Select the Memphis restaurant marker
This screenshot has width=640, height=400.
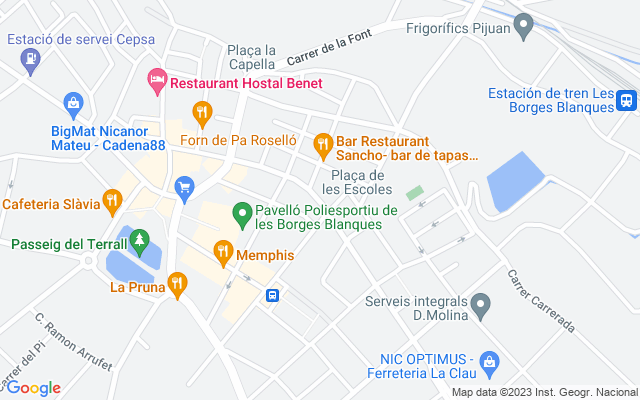pyautogui.click(x=223, y=253)
